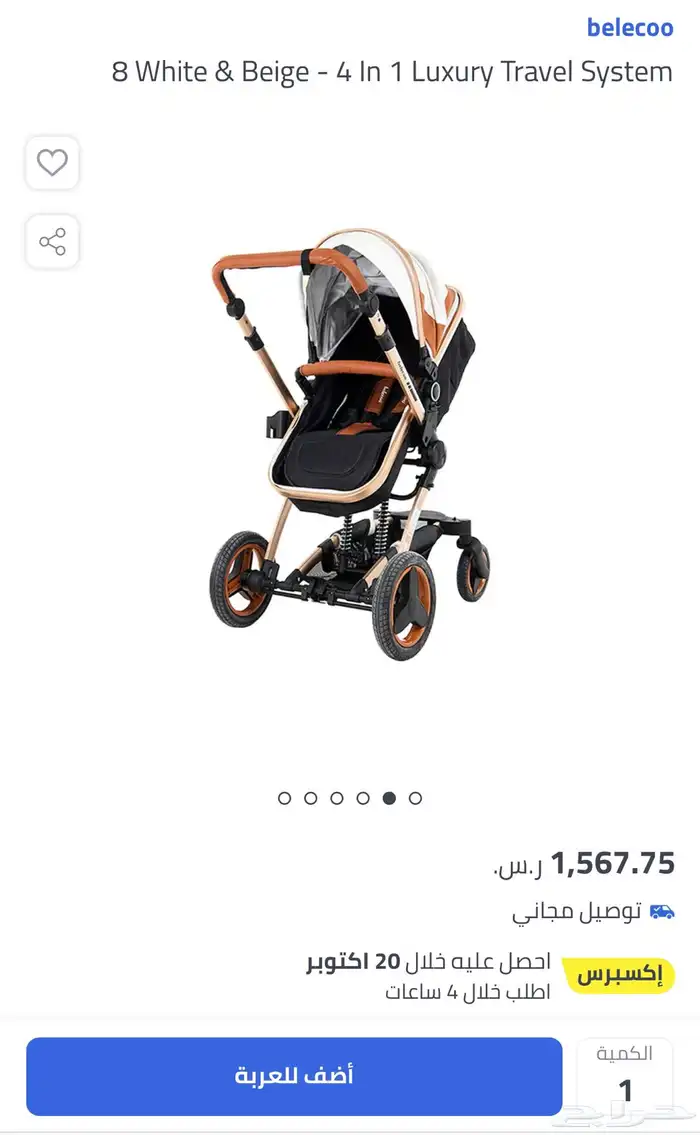700x1135 pixels.
Task: Tap the أضف للعربة add-to-cart button
Action: tap(294, 1076)
